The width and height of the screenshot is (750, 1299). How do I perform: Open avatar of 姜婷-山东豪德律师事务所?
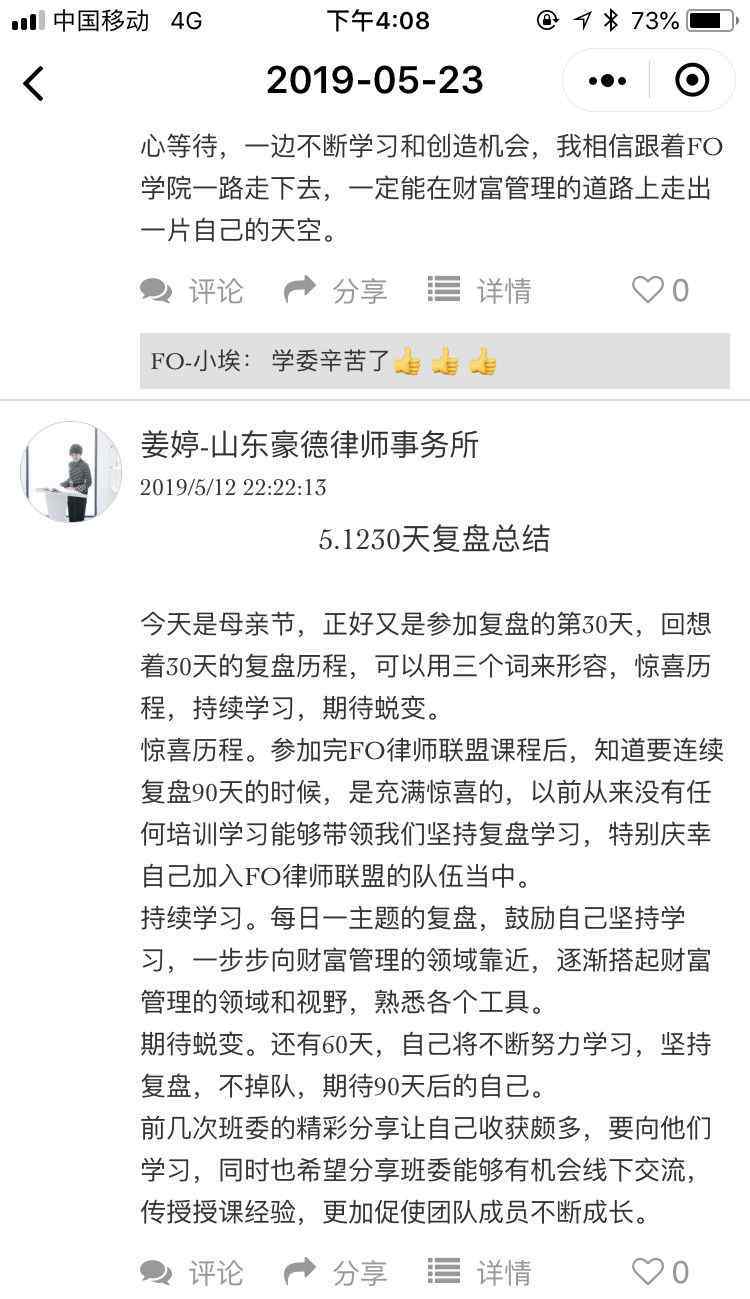tap(72, 471)
